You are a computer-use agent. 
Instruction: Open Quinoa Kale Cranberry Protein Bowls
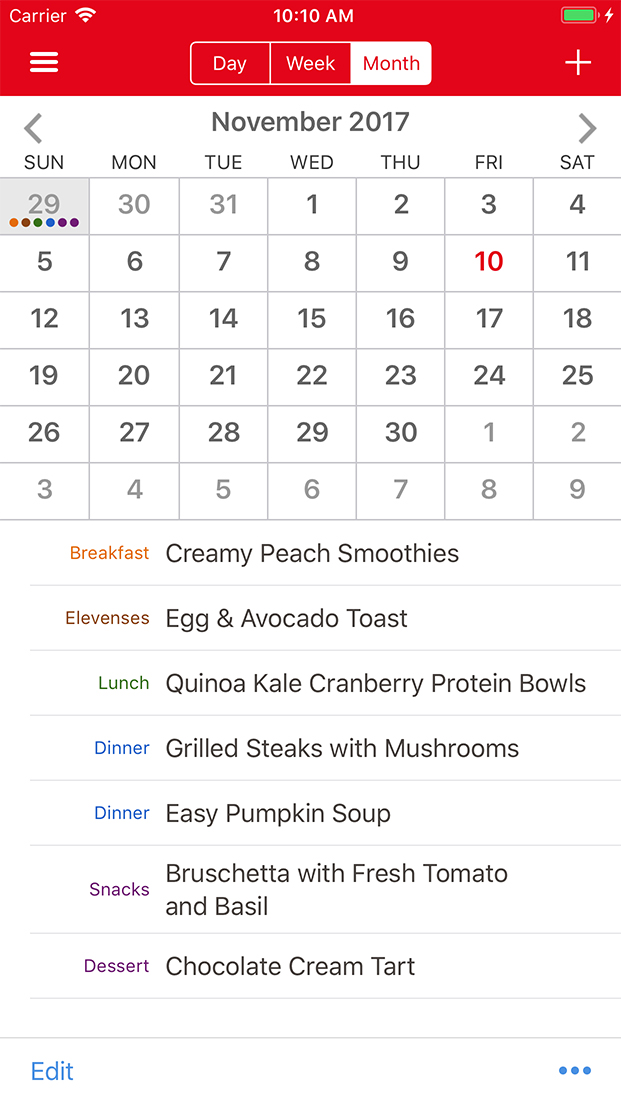(375, 684)
